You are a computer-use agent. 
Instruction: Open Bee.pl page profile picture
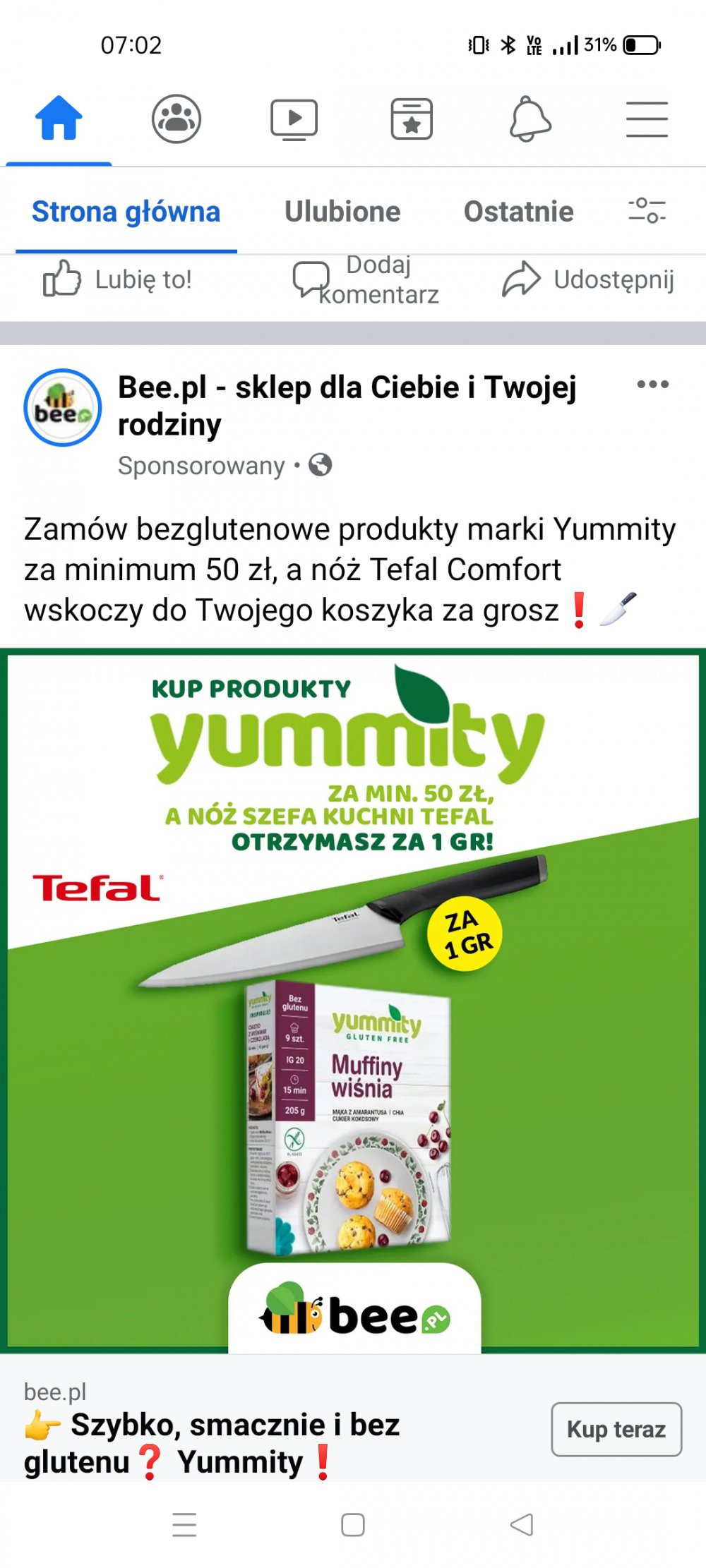click(x=63, y=408)
